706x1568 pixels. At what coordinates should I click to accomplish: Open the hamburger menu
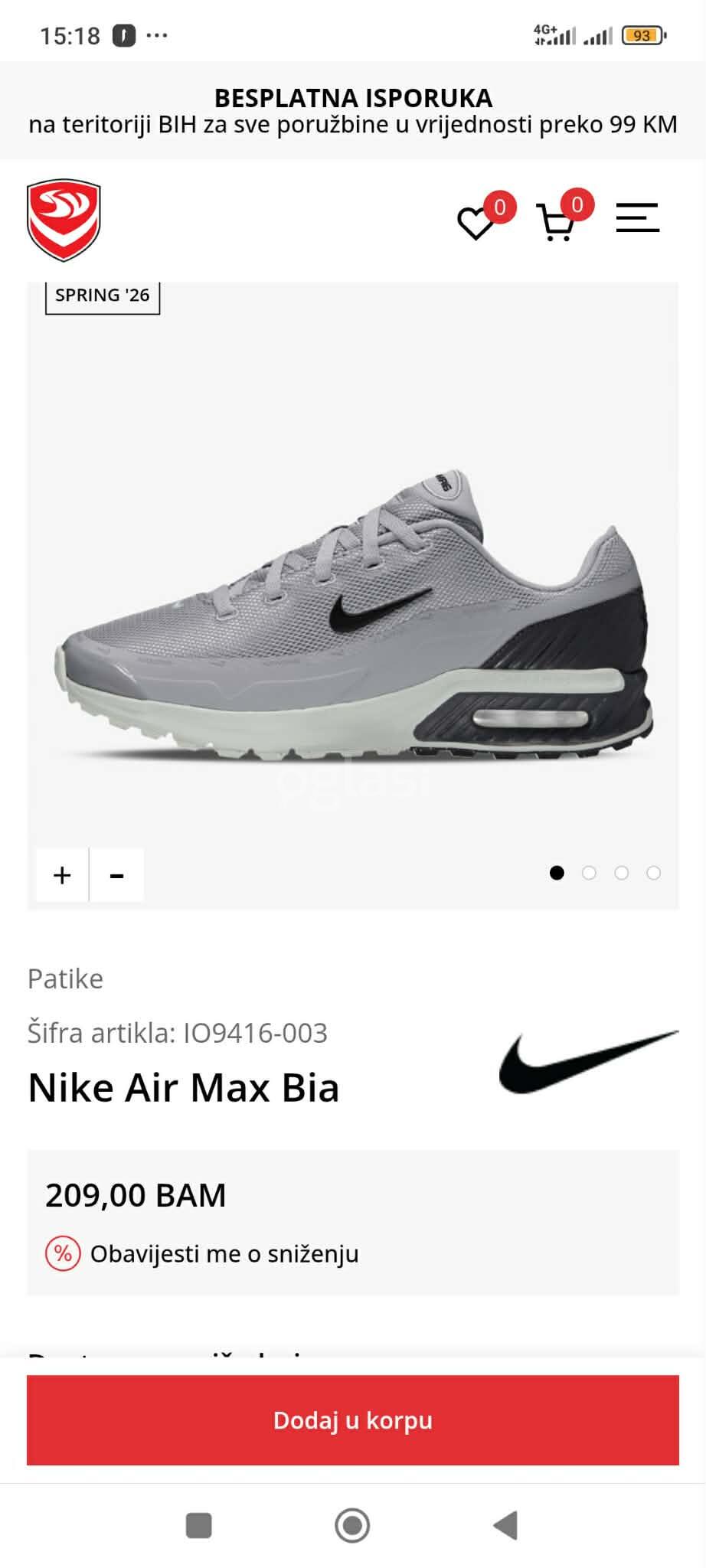[637, 218]
